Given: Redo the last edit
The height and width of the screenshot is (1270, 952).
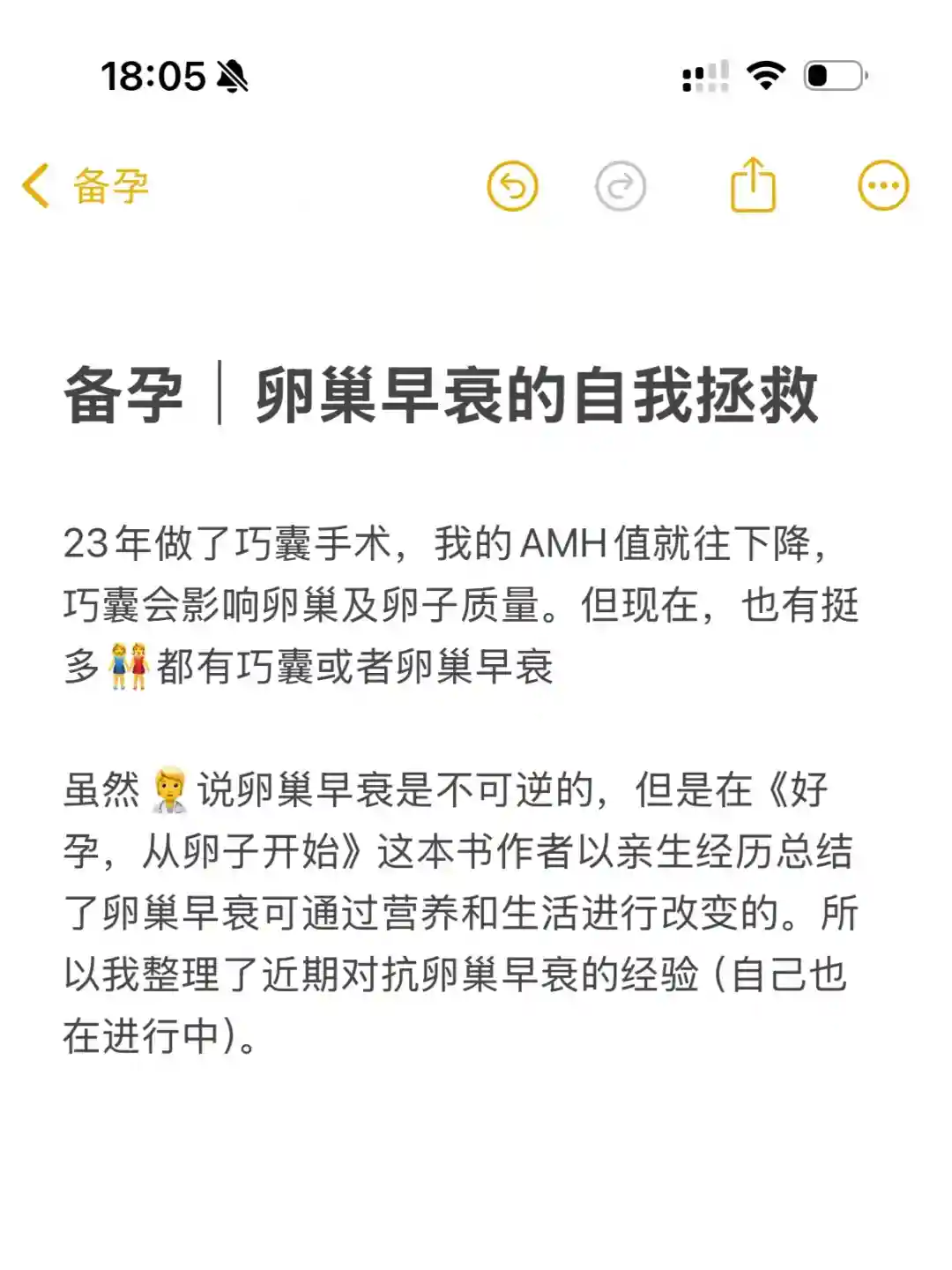Looking at the screenshot, I should (621, 186).
